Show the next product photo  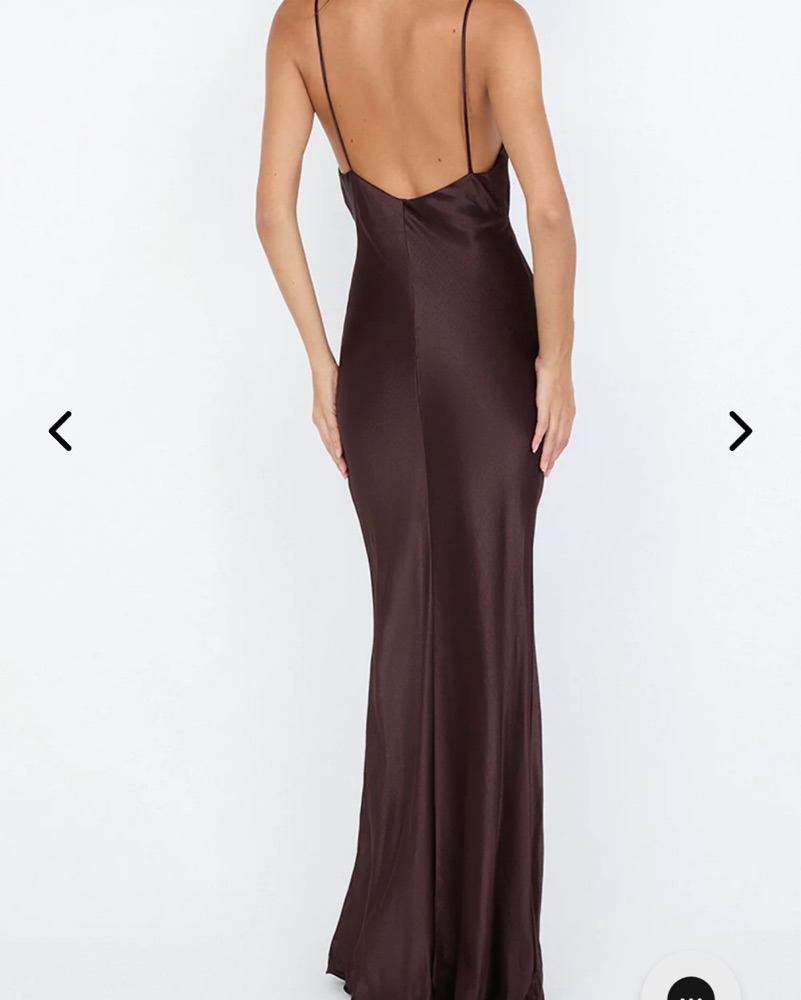[740, 431]
